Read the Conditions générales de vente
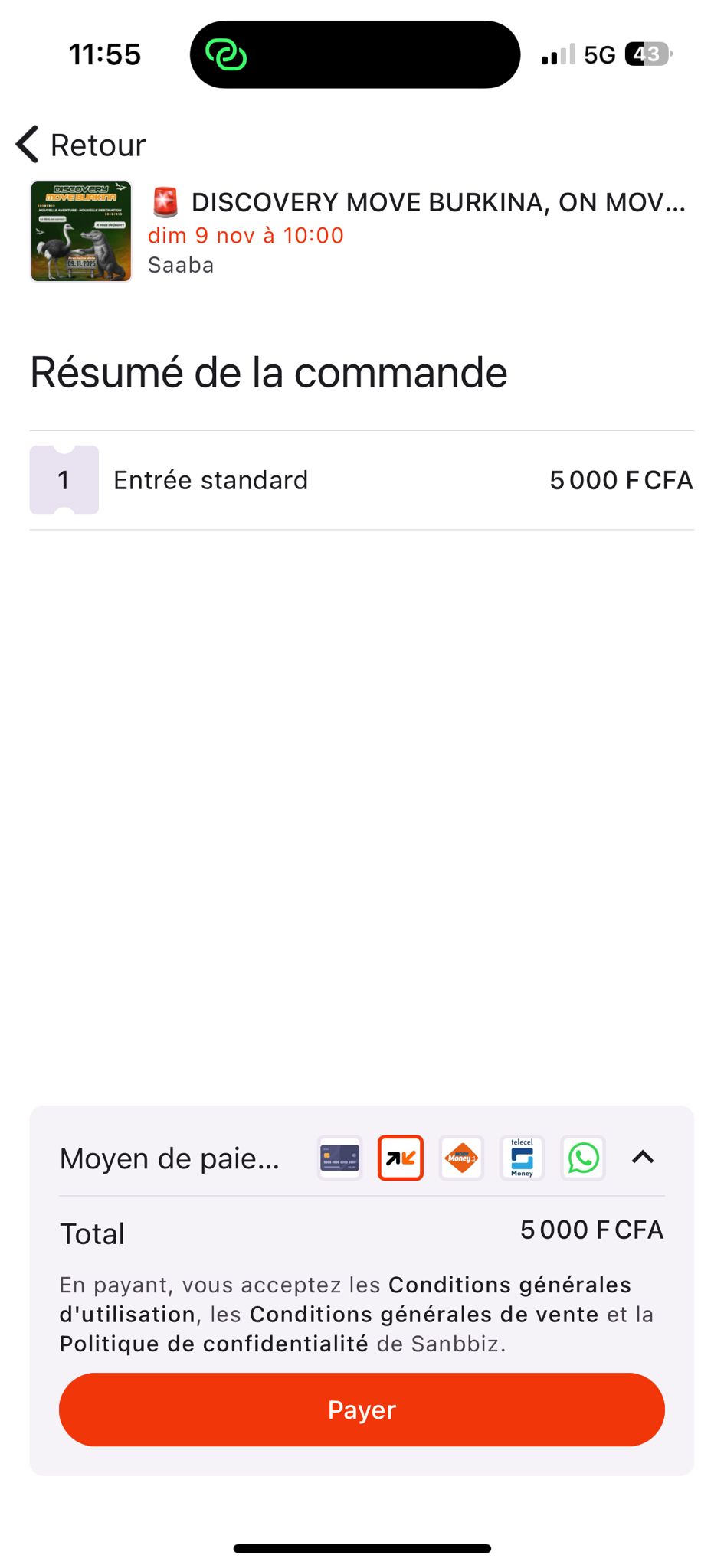Image resolution: width=724 pixels, height=1568 pixels. [x=424, y=1315]
